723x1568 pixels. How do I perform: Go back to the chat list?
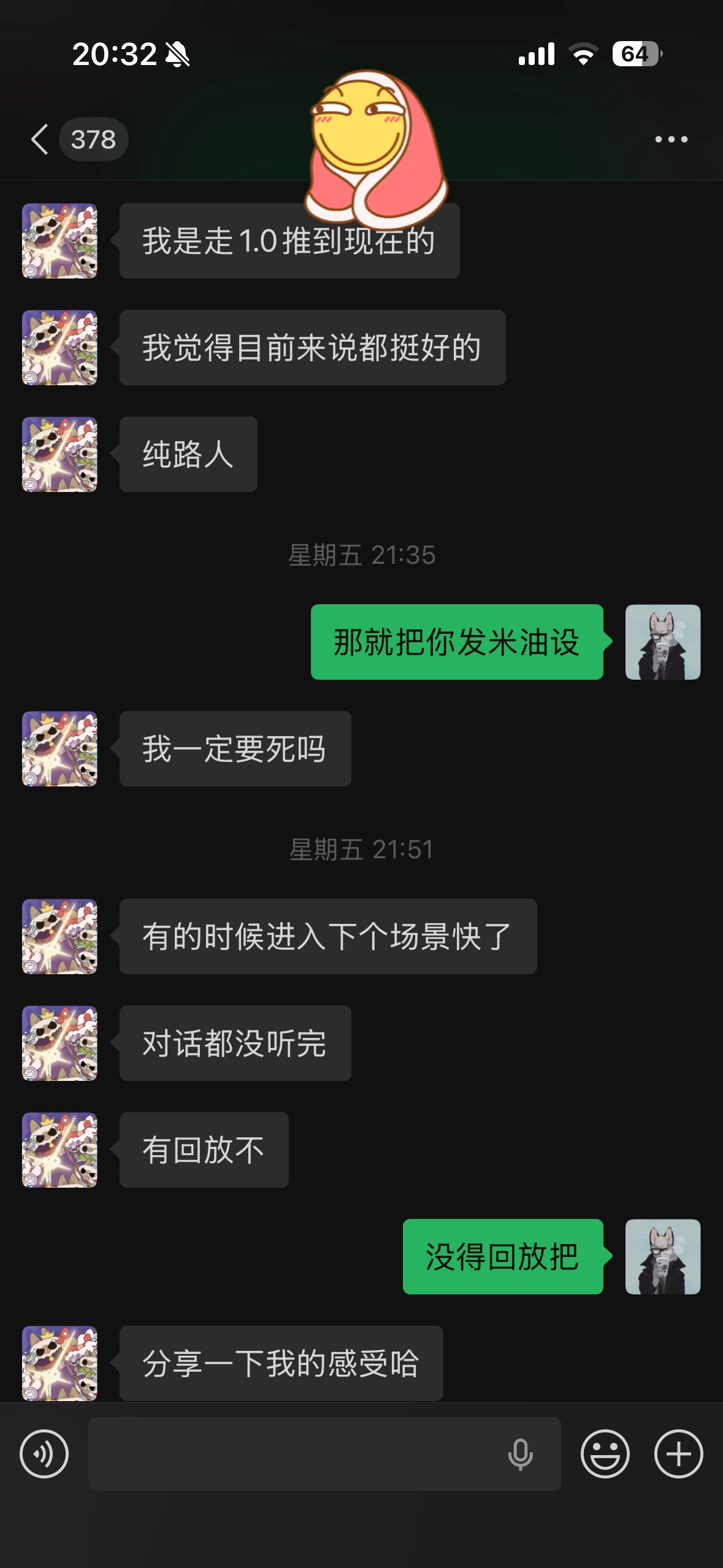(x=39, y=139)
